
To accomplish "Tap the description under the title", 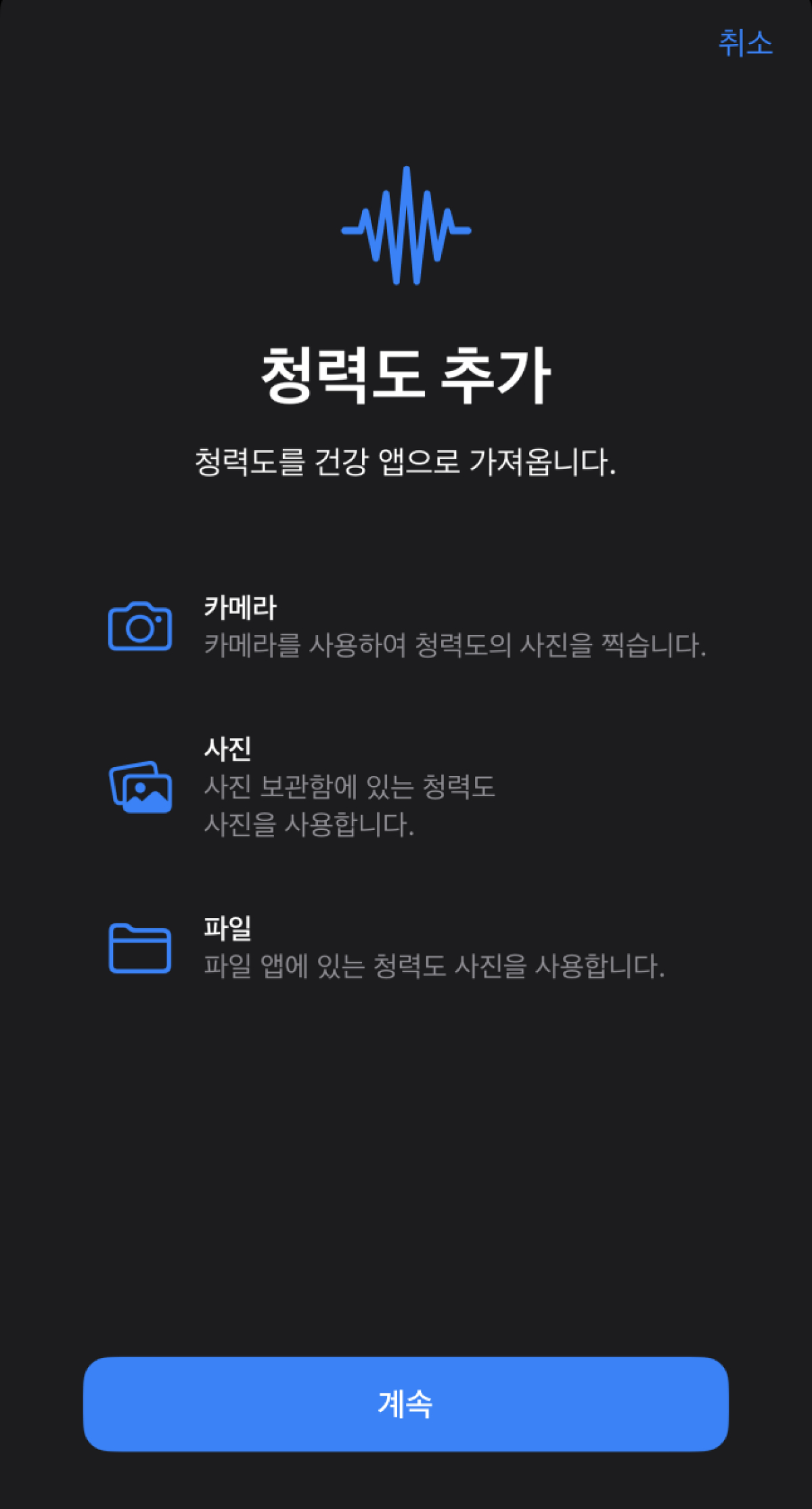I will click(x=406, y=459).
